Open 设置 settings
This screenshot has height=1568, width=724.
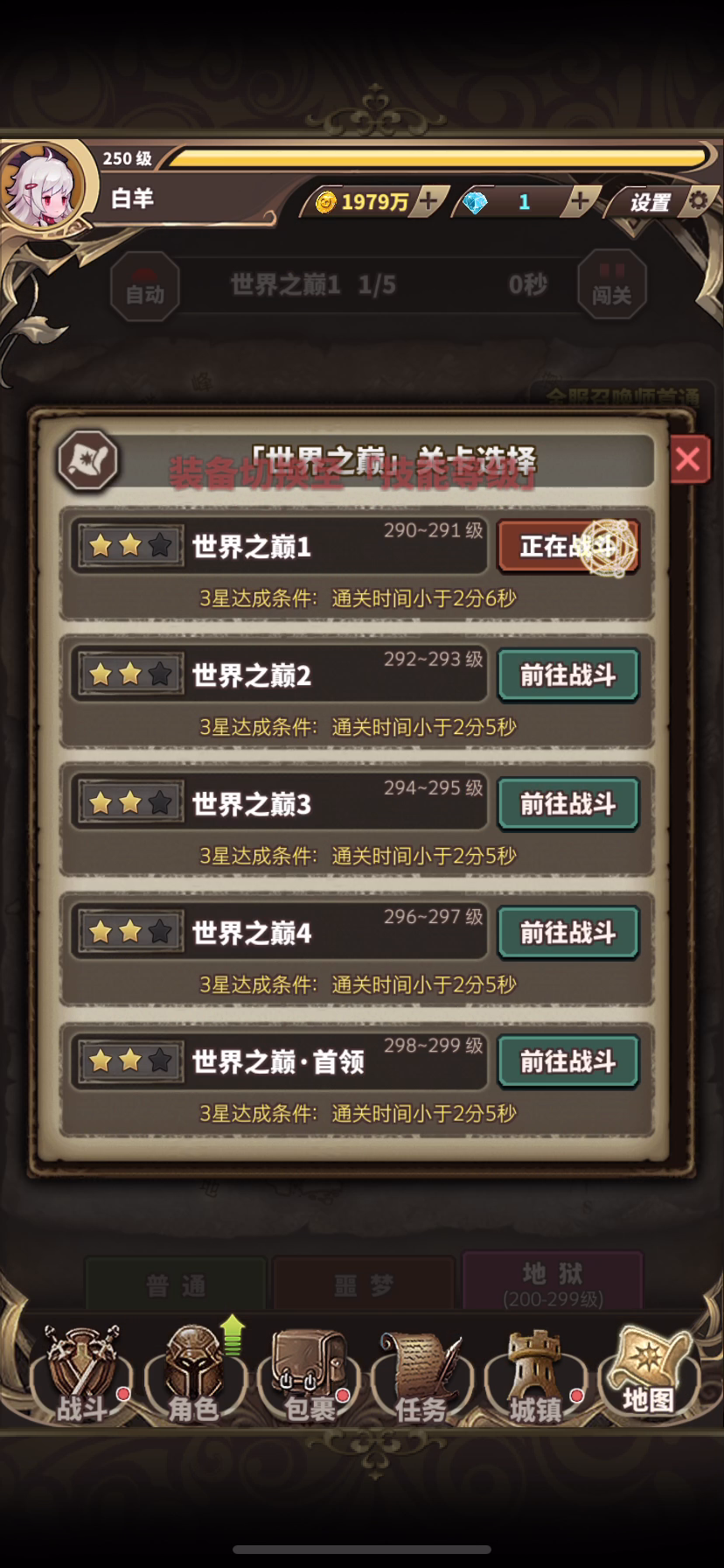pyautogui.click(x=662, y=202)
